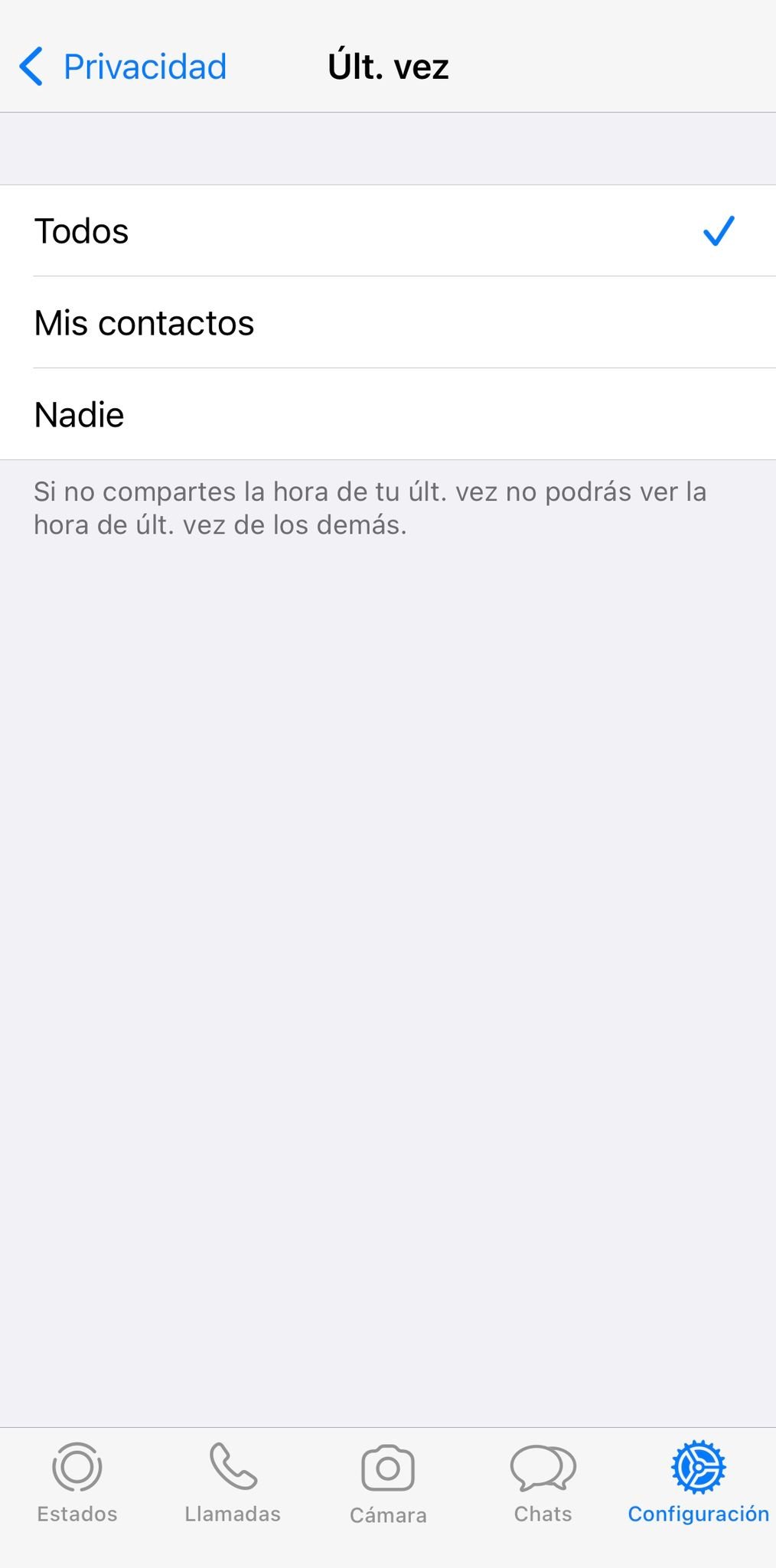The image size is (776, 1568).
Task: Switch to the Chats tab
Action: [543, 1482]
